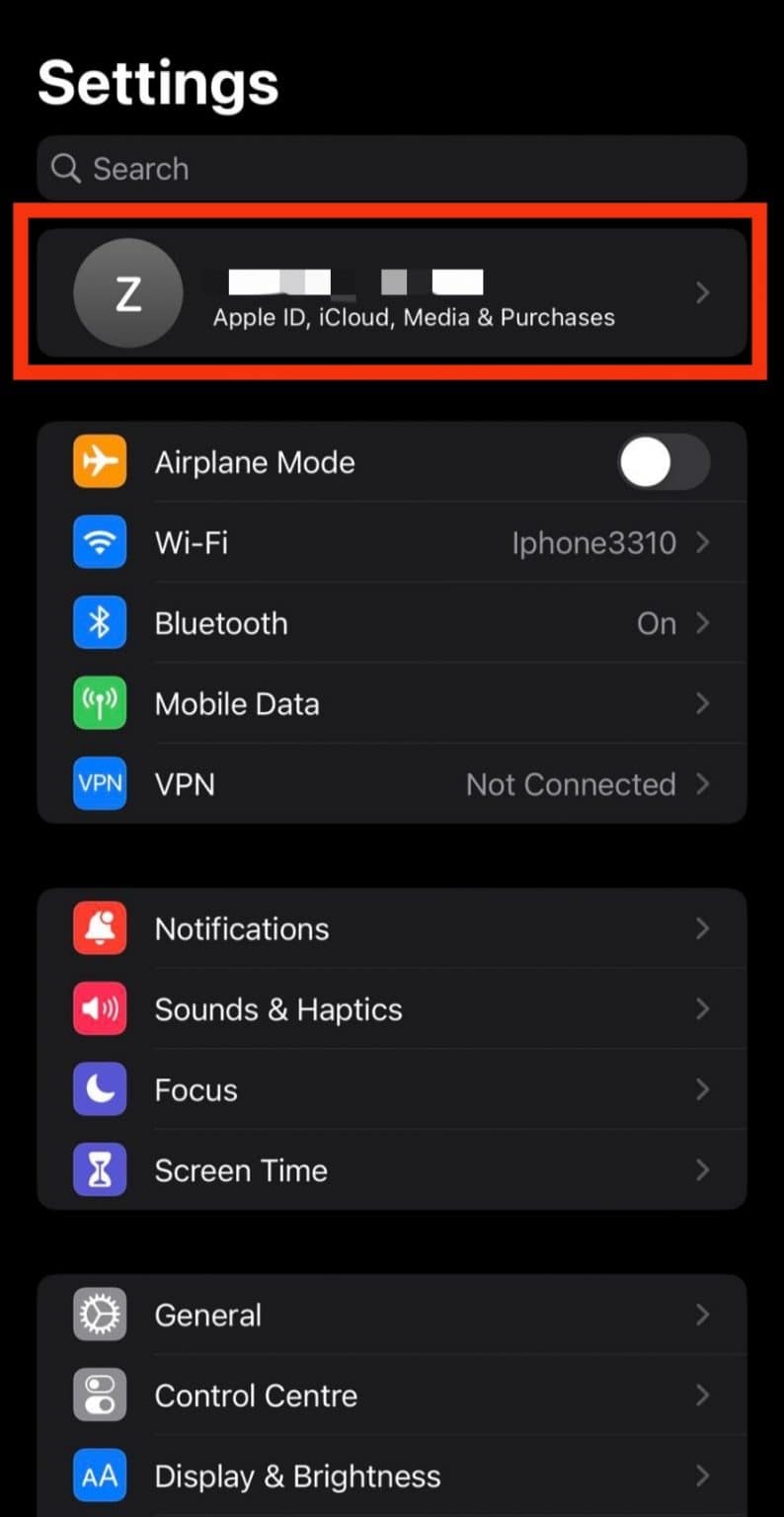The height and width of the screenshot is (1517, 784).
Task: Expand Wi-Fi settings via its chevron
Action: [x=703, y=542]
